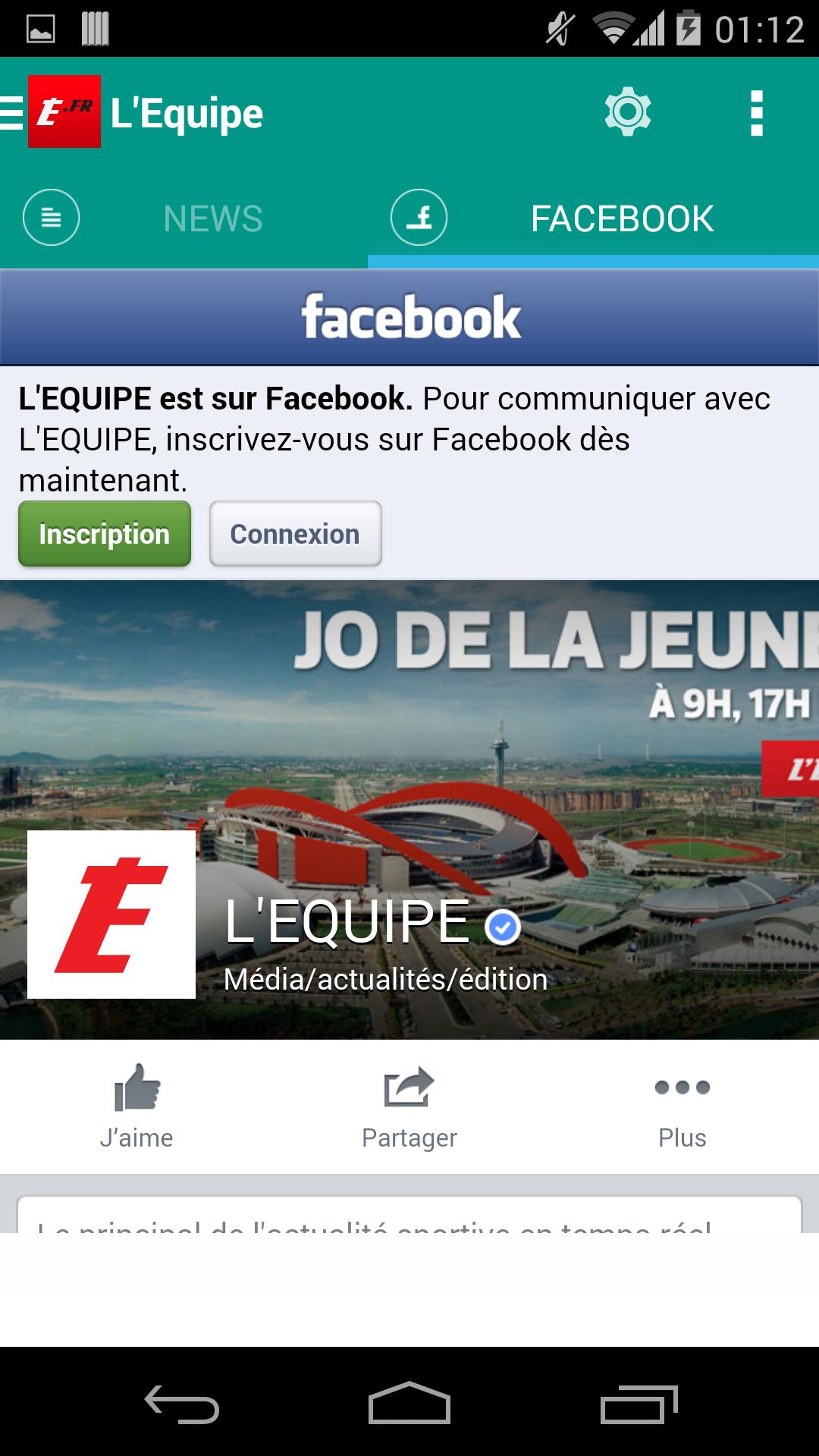Open the overflow menu

point(756,114)
